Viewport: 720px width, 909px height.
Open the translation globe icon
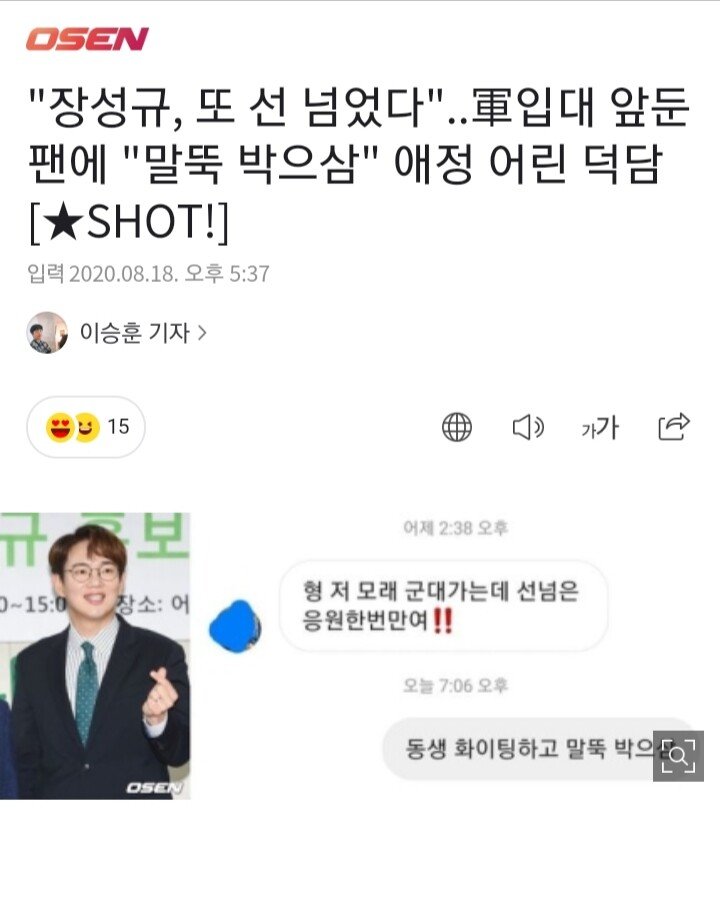click(457, 427)
